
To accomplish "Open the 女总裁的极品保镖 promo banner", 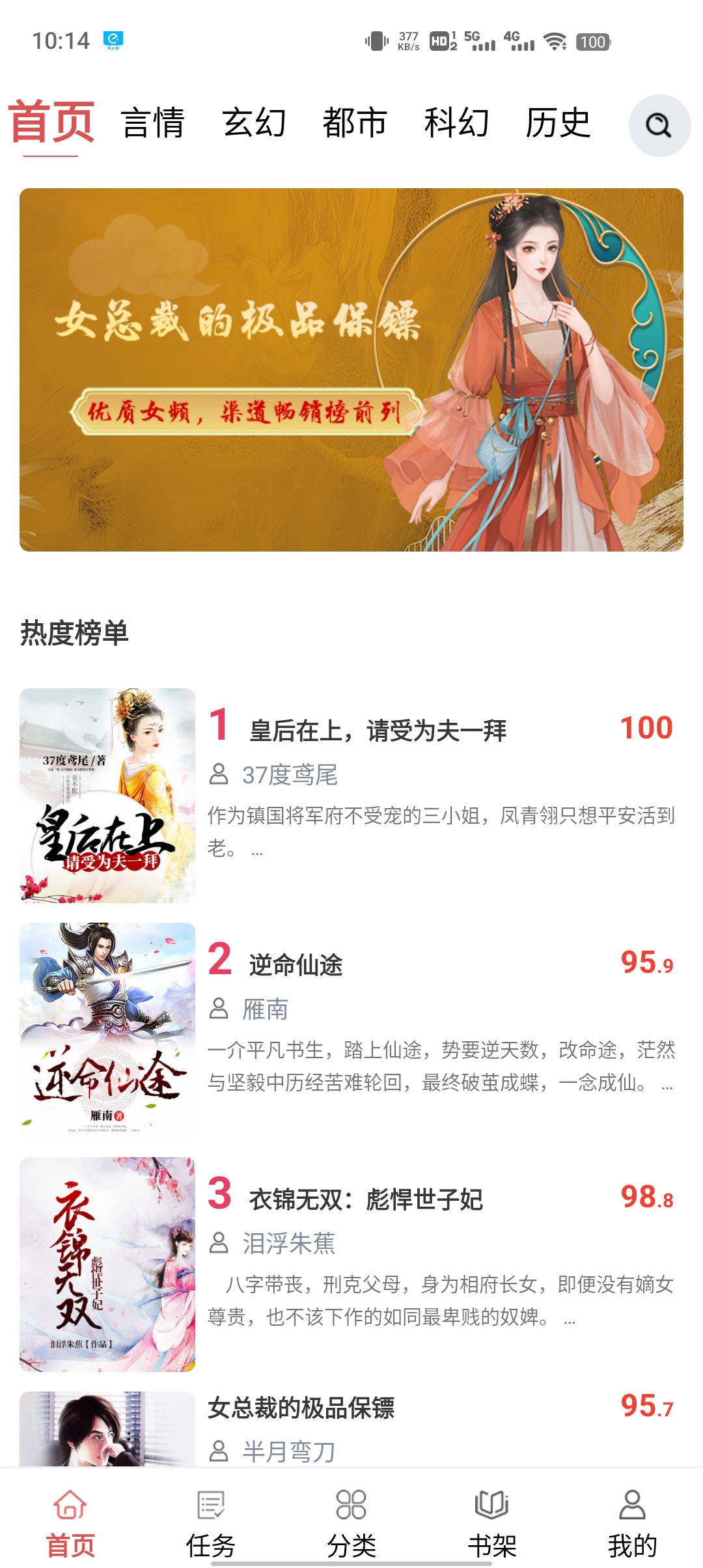I will [351, 370].
